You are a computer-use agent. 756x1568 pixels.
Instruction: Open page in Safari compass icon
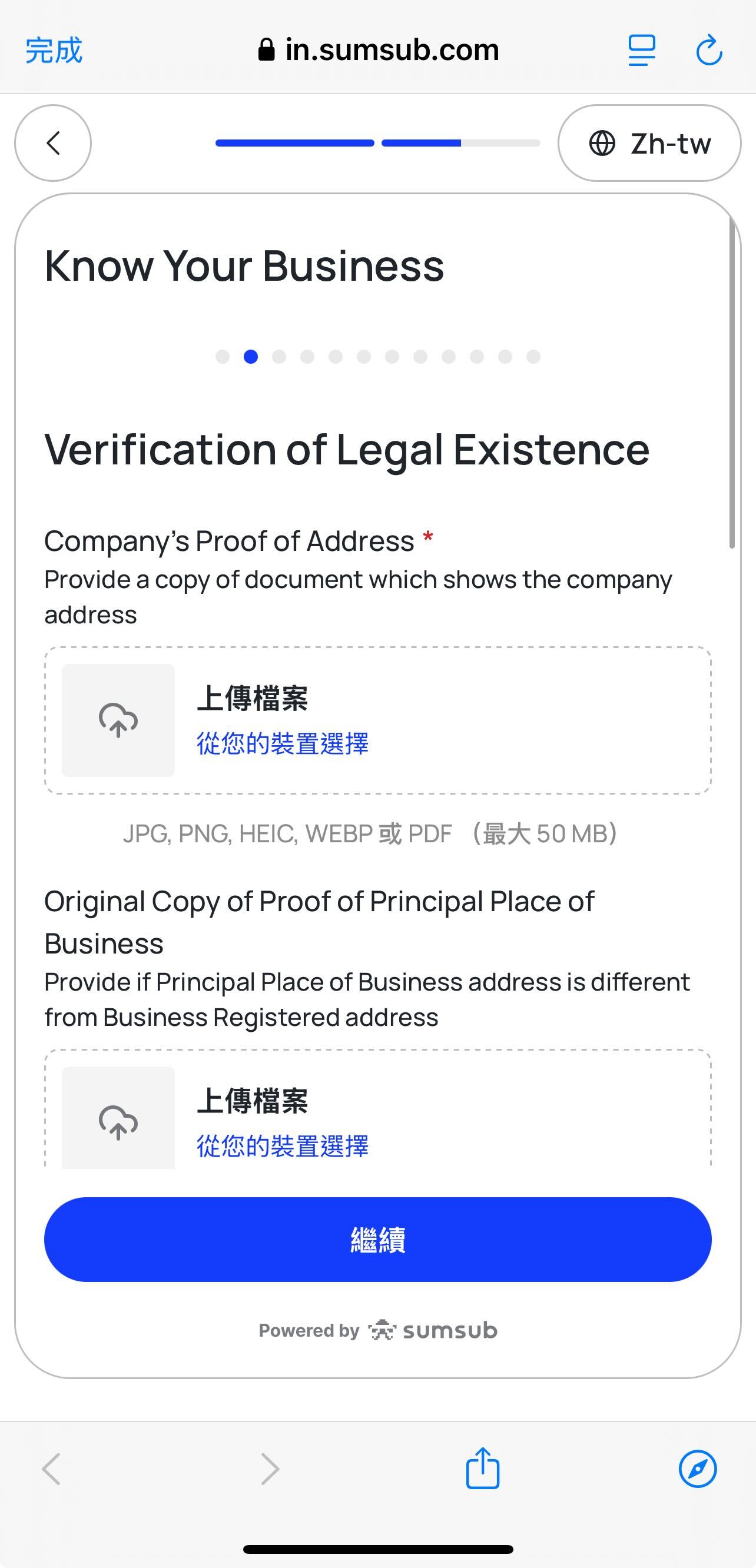click(698, 1468)
